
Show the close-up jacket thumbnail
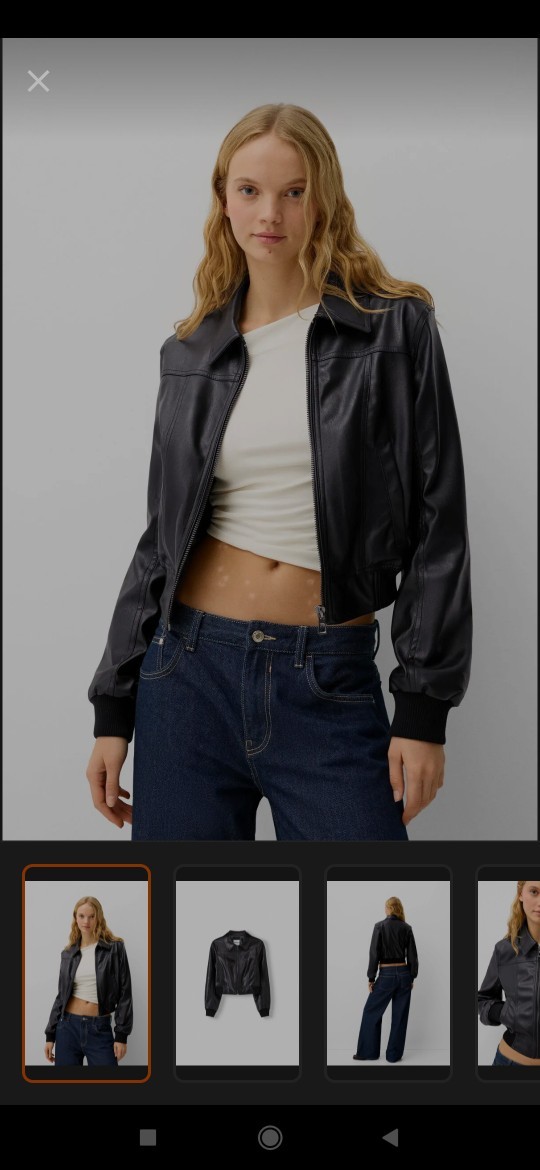pyautogui.click(x=508, y=973)
